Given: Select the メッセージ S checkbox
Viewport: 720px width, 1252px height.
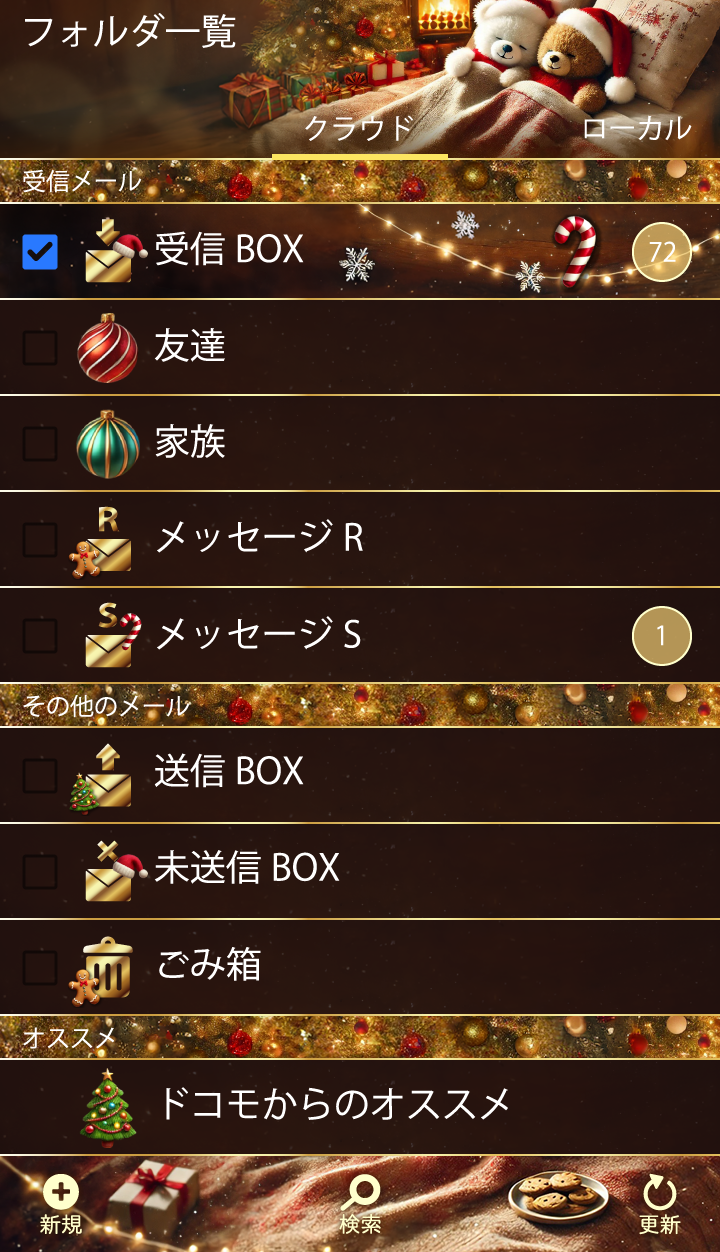Looking at the screenshot, I should point(40,636).
